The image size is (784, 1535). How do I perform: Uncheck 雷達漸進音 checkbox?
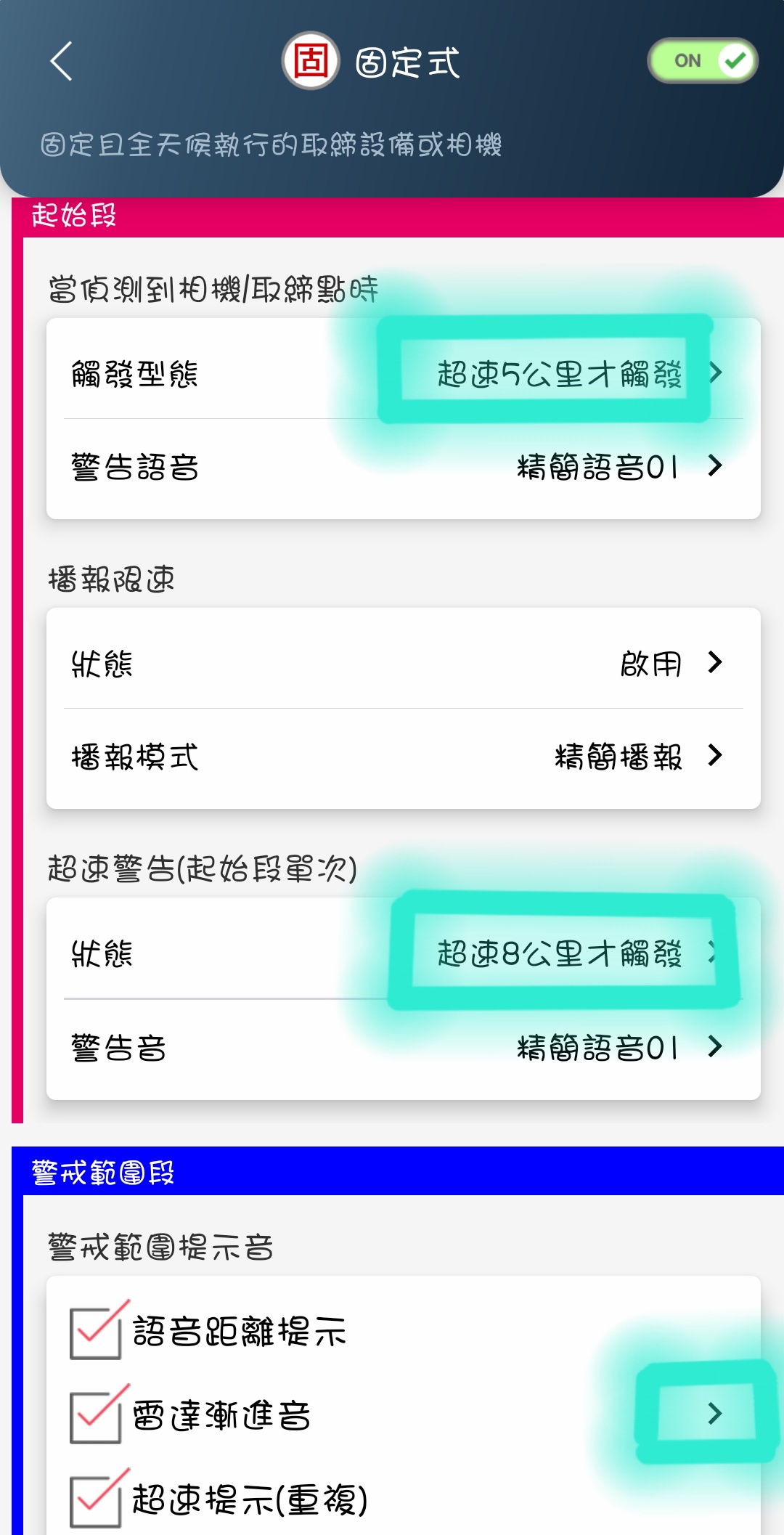coord(96,1416)
